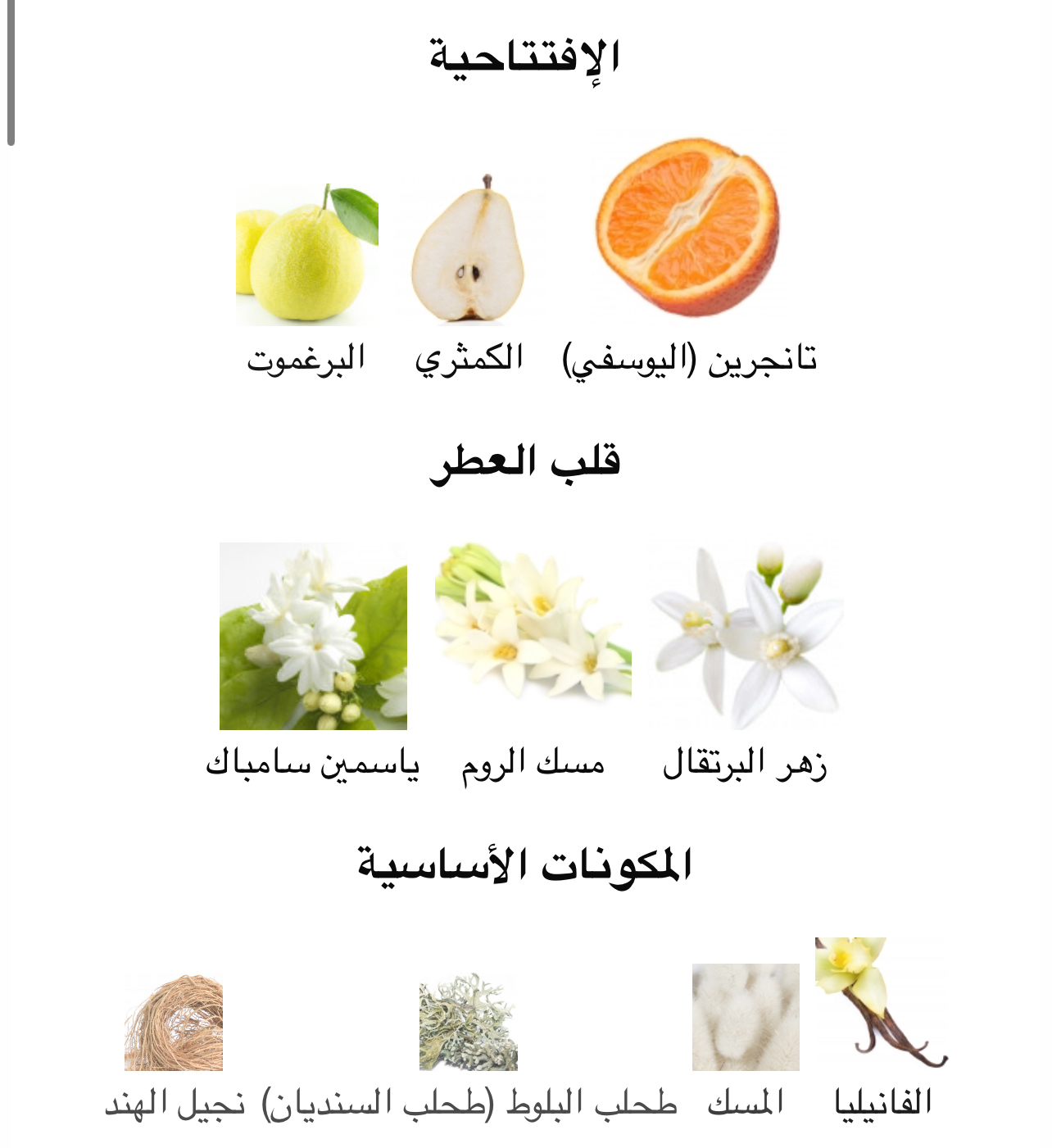Open the tuberose (مسك الروم) note
The image size is (1052, 1148).
[533, 624]
